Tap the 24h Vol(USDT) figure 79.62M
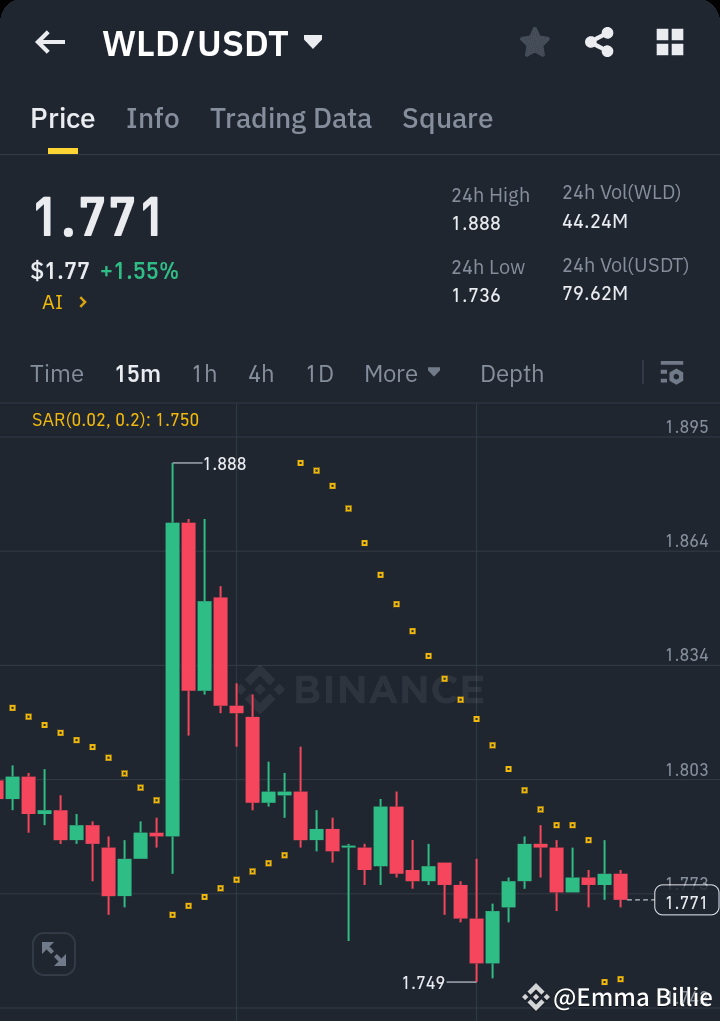Image resolution: width=720 pixels, height=1021 pixels. click(x=594, y=293)
